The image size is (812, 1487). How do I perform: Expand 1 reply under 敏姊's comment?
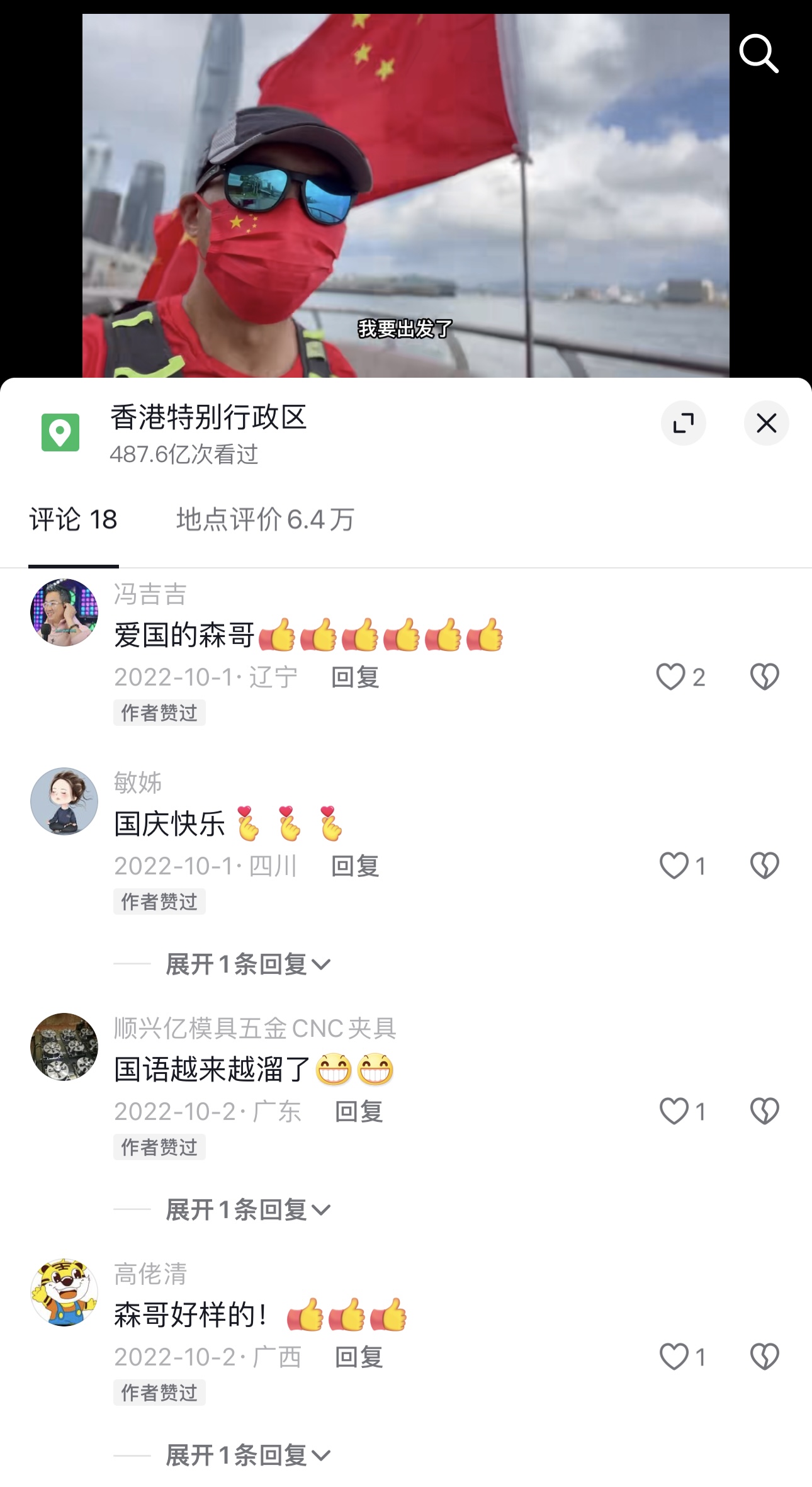(x=247, y=964)
